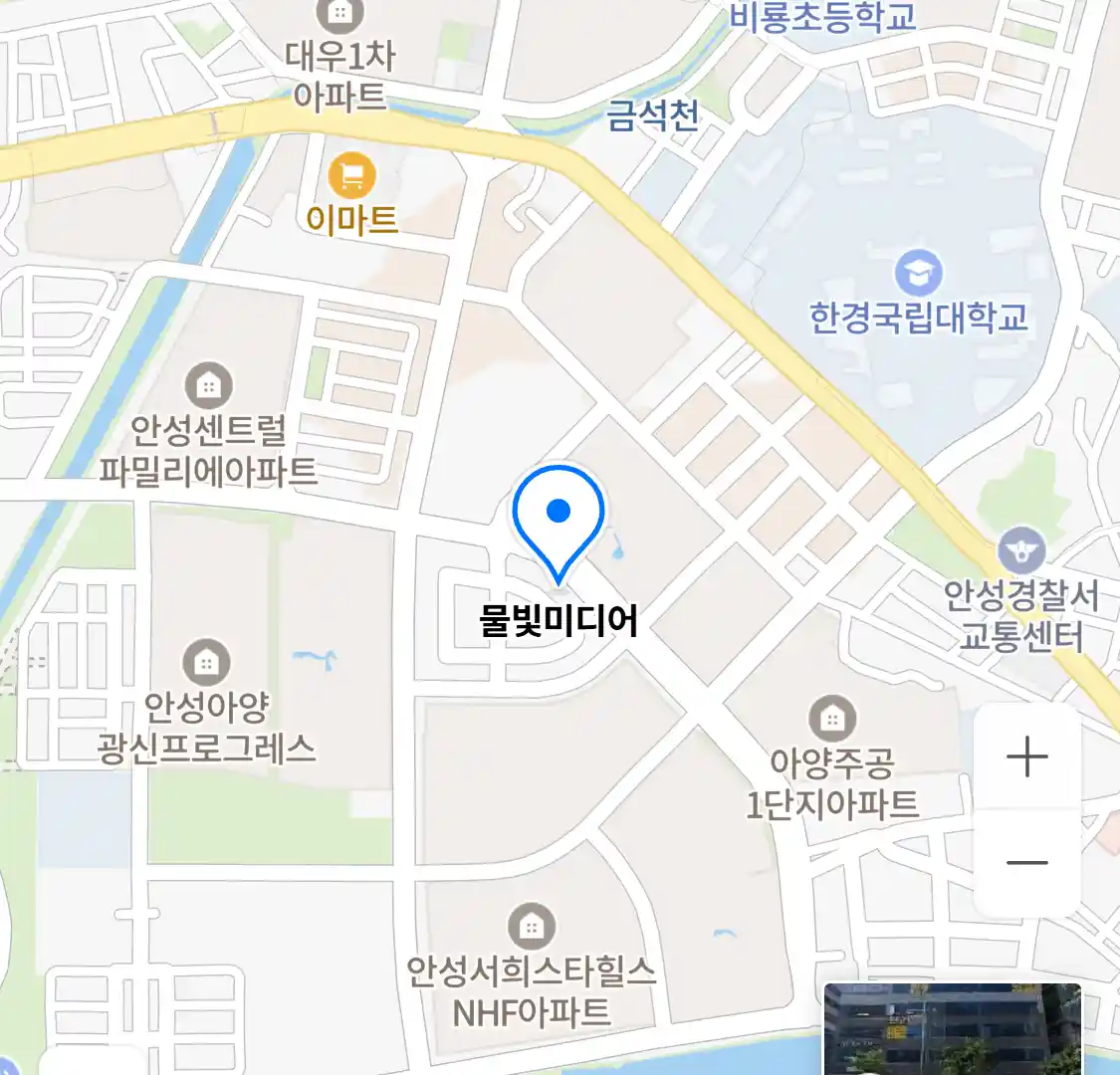Screen dimensions: 1120x1075
Task: Select the 아양주공 1단지아파트 marker
Action: (831, 717)
